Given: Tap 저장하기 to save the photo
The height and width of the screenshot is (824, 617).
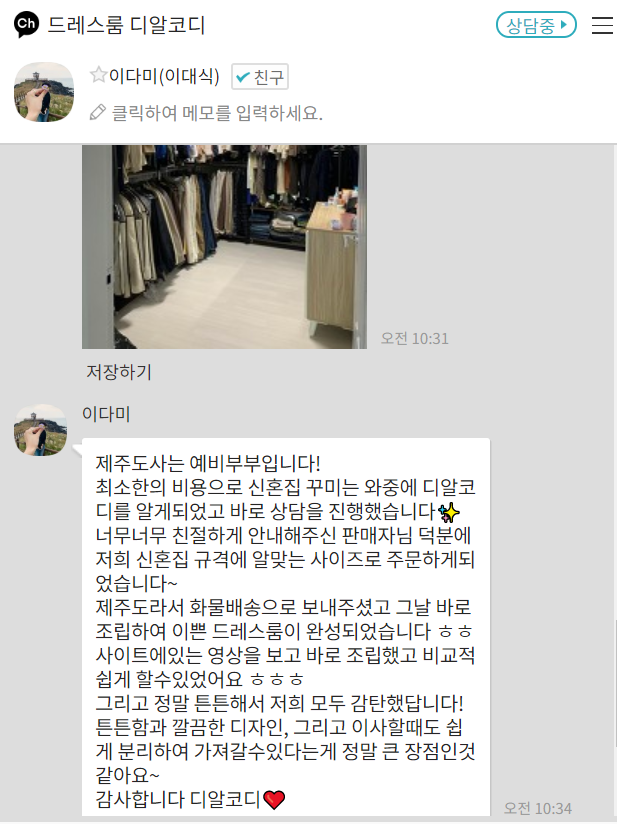Looking at the screenshot, I should coord(118,373).
